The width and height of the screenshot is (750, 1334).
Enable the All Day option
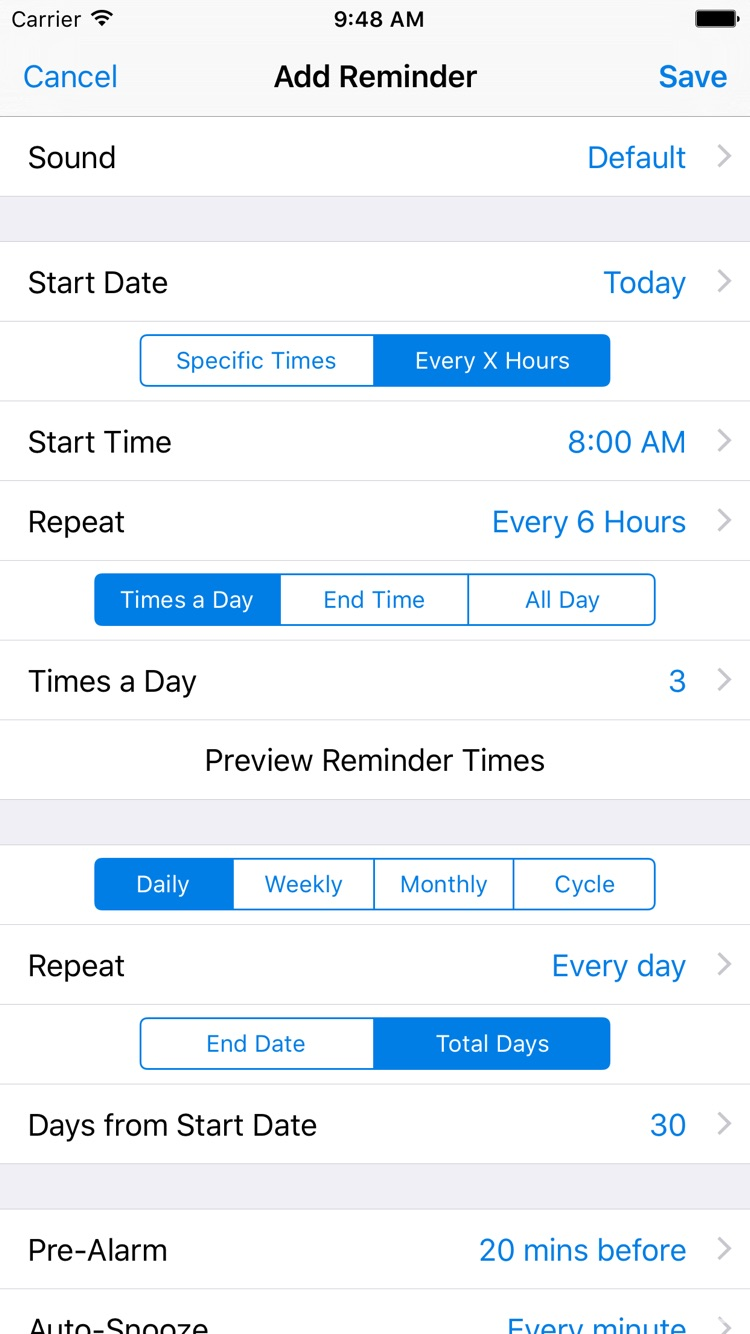coord(561,599)
